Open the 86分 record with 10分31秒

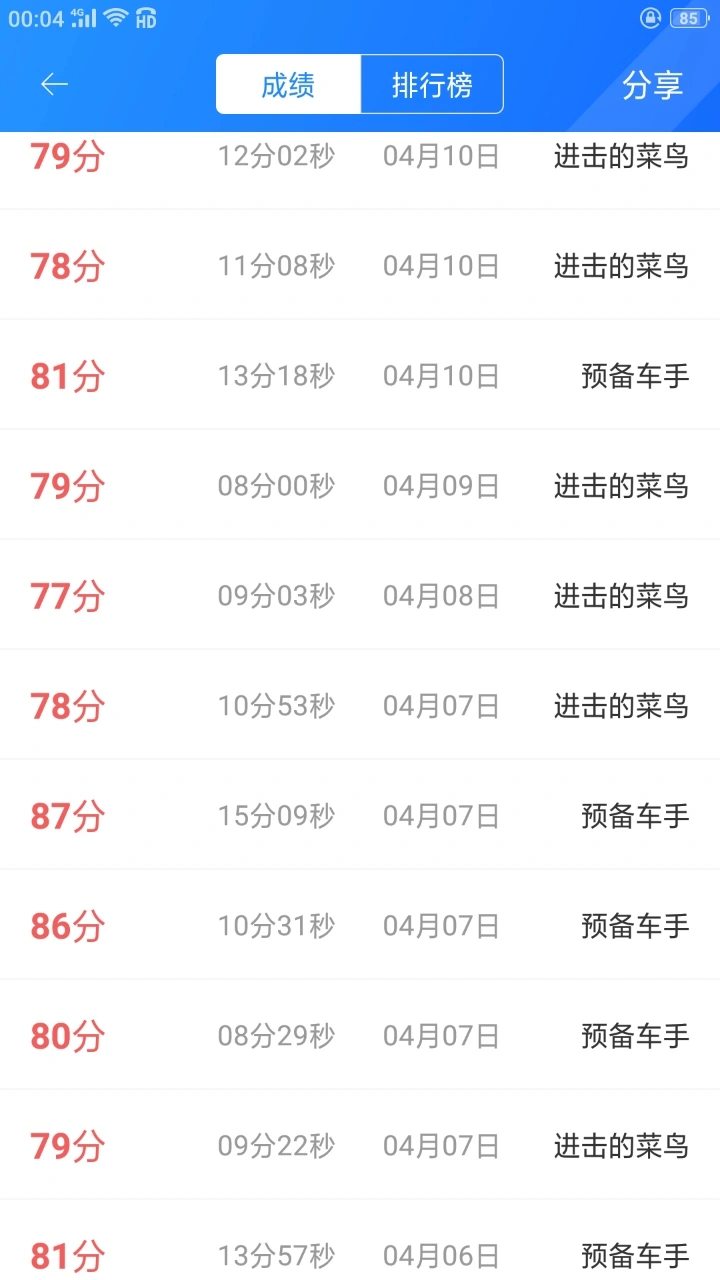click(x=360, y=925)
